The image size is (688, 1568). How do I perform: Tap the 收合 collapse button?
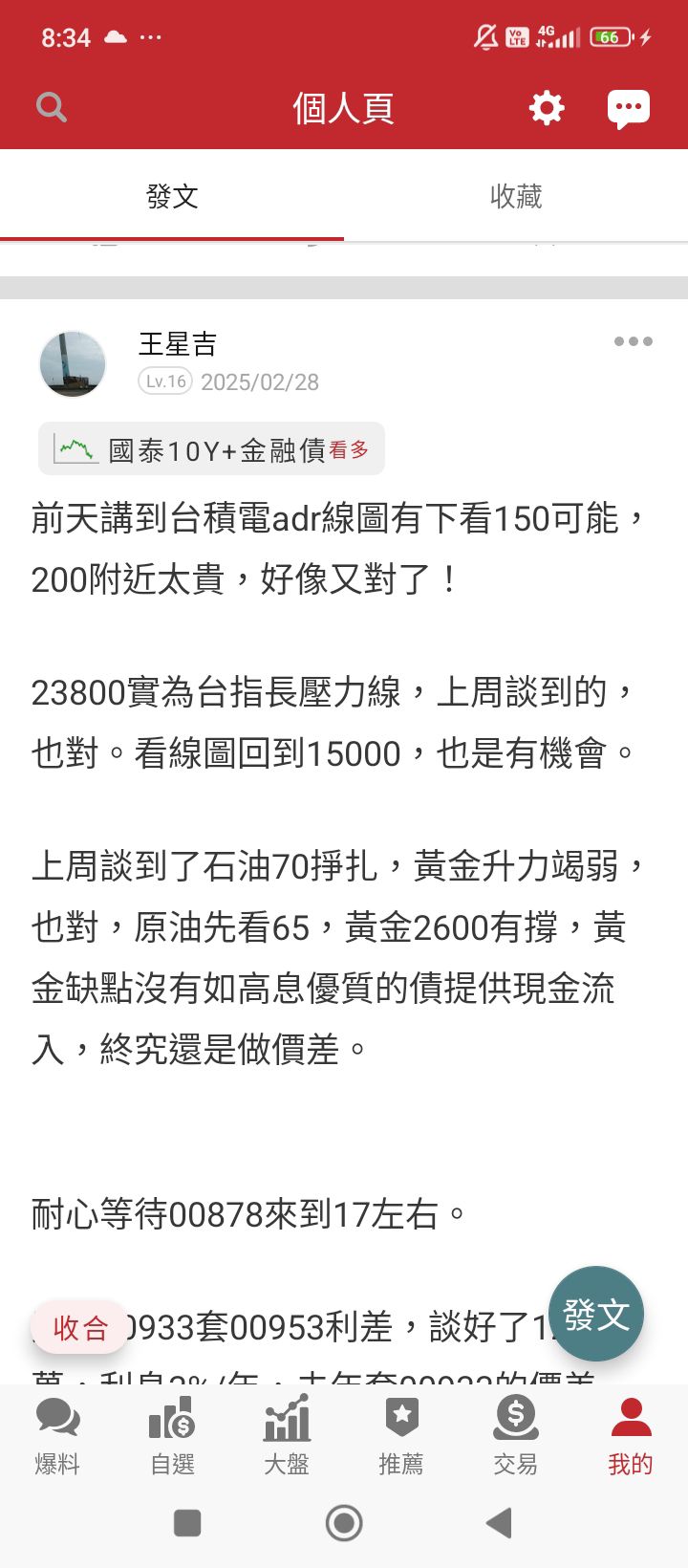point(80,1327)
